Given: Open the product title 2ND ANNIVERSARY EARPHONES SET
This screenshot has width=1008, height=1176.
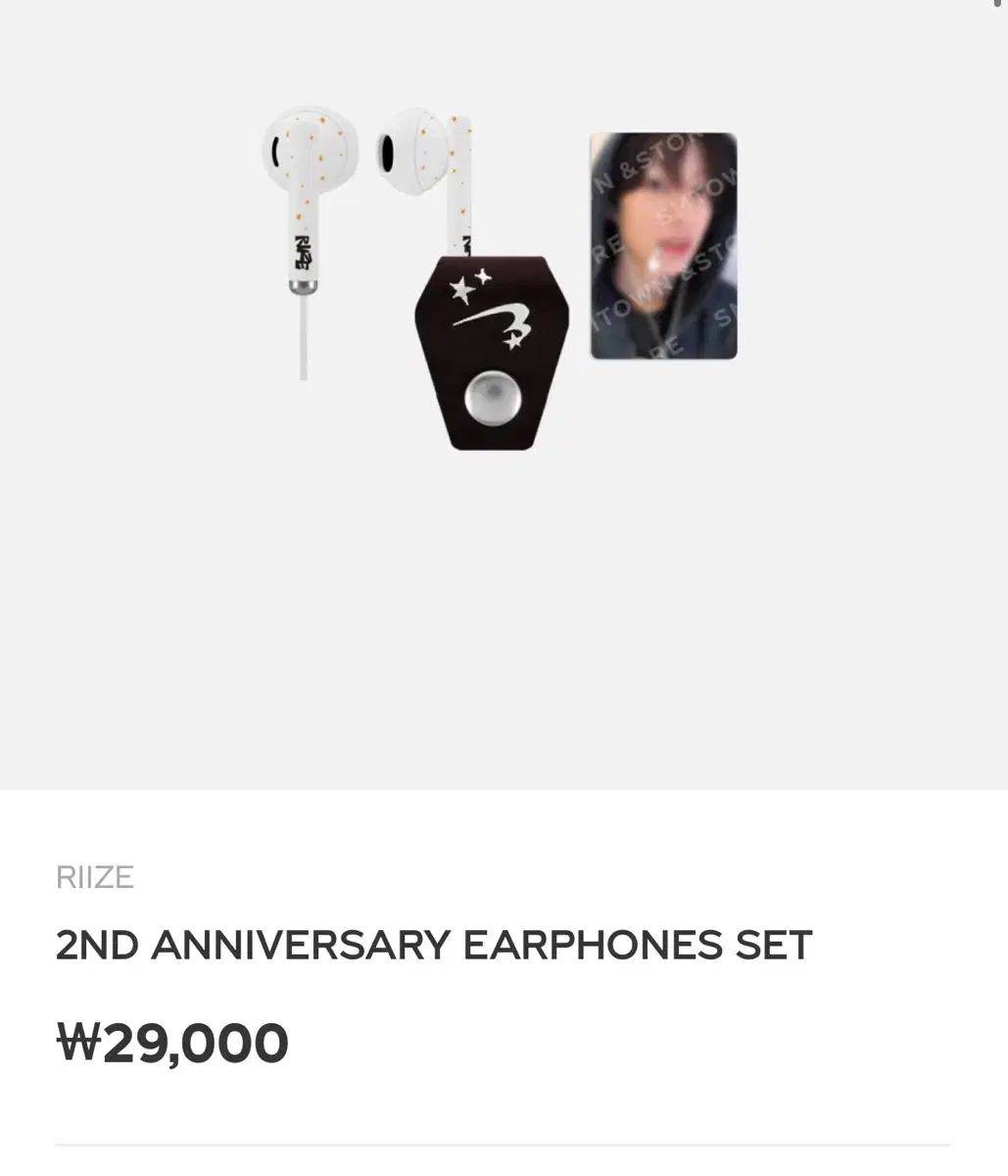Looking at the screenshot, I should point(433,944).
